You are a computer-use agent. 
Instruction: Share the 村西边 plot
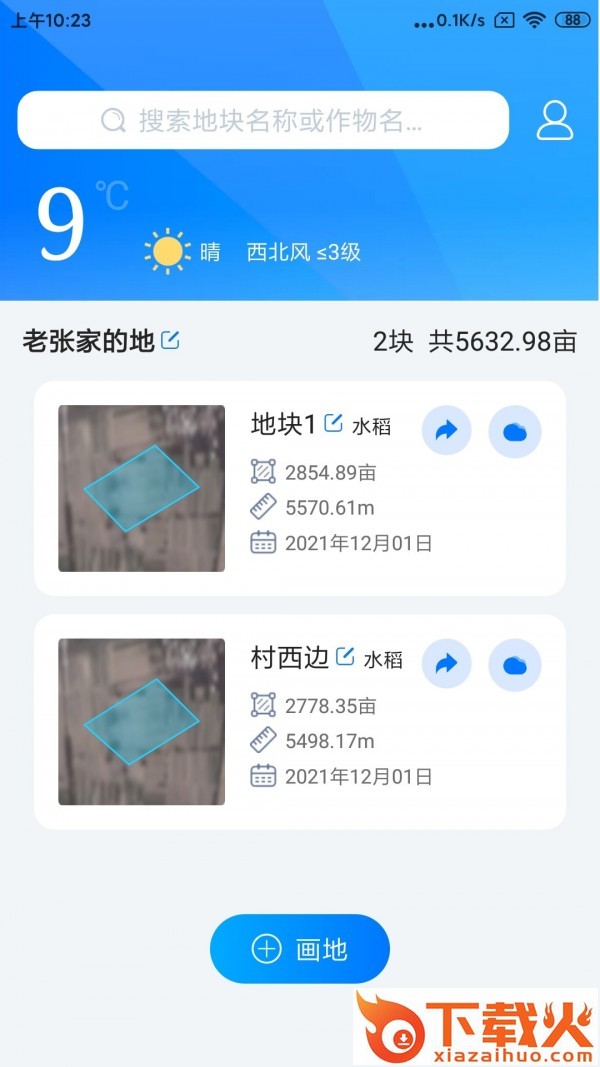[446, 664]
